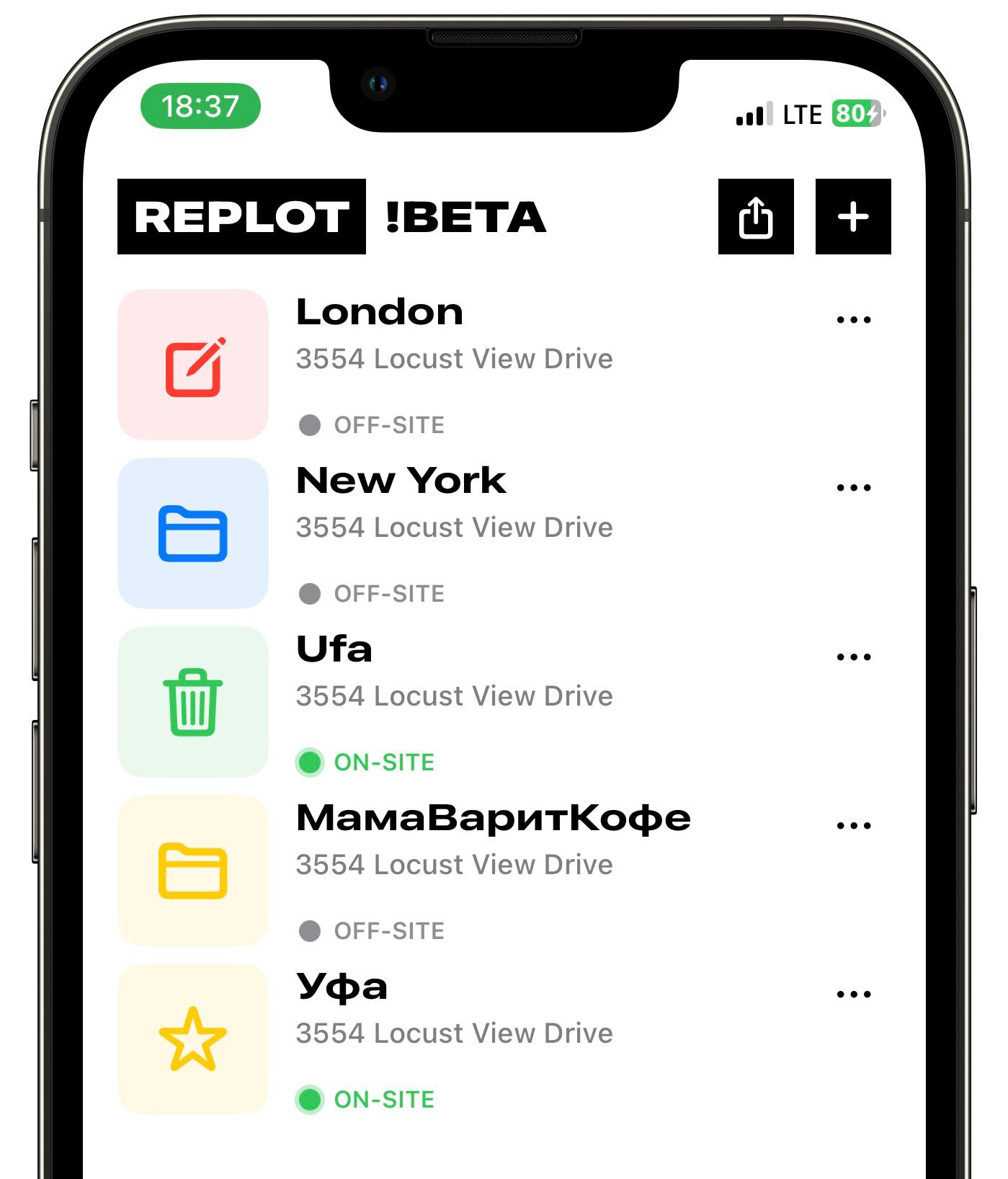The image size is (1008, 1179).
Task: Open more options for New York
Action: (x=853, y=488)
